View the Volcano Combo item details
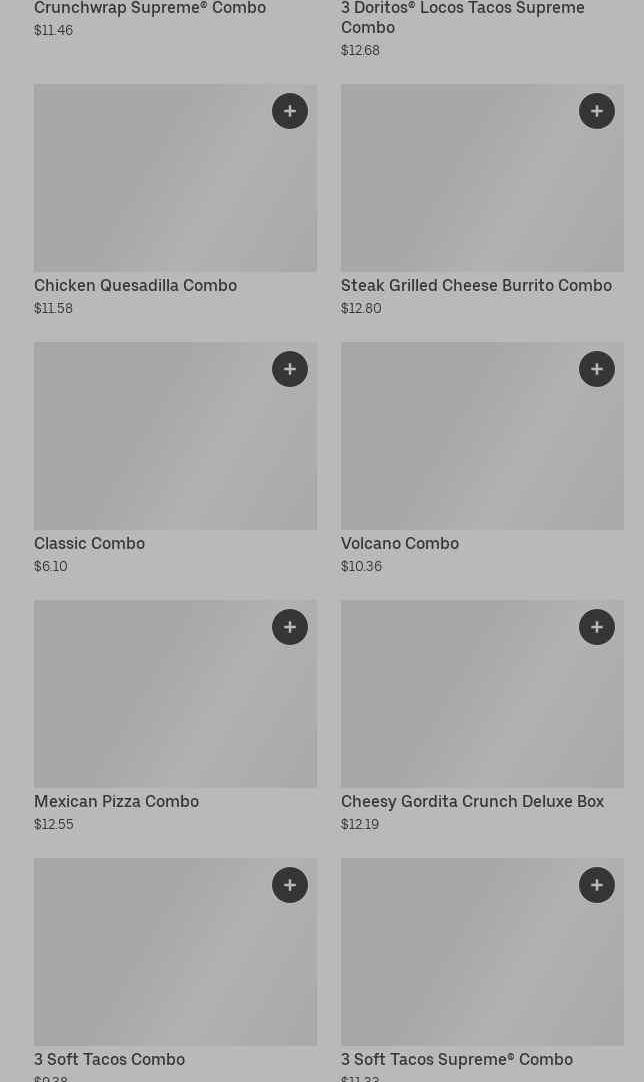The image size is (644, 1082). [x=482, y=458]
